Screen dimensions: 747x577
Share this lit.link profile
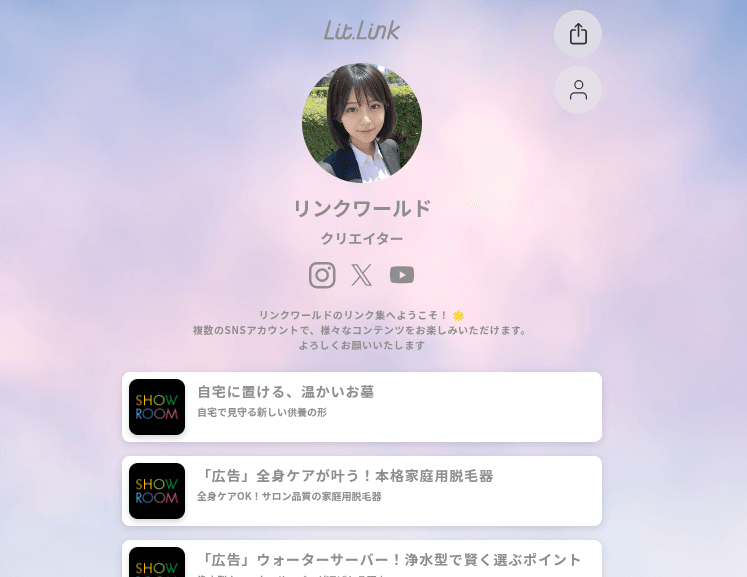click(x=578, y=34)
